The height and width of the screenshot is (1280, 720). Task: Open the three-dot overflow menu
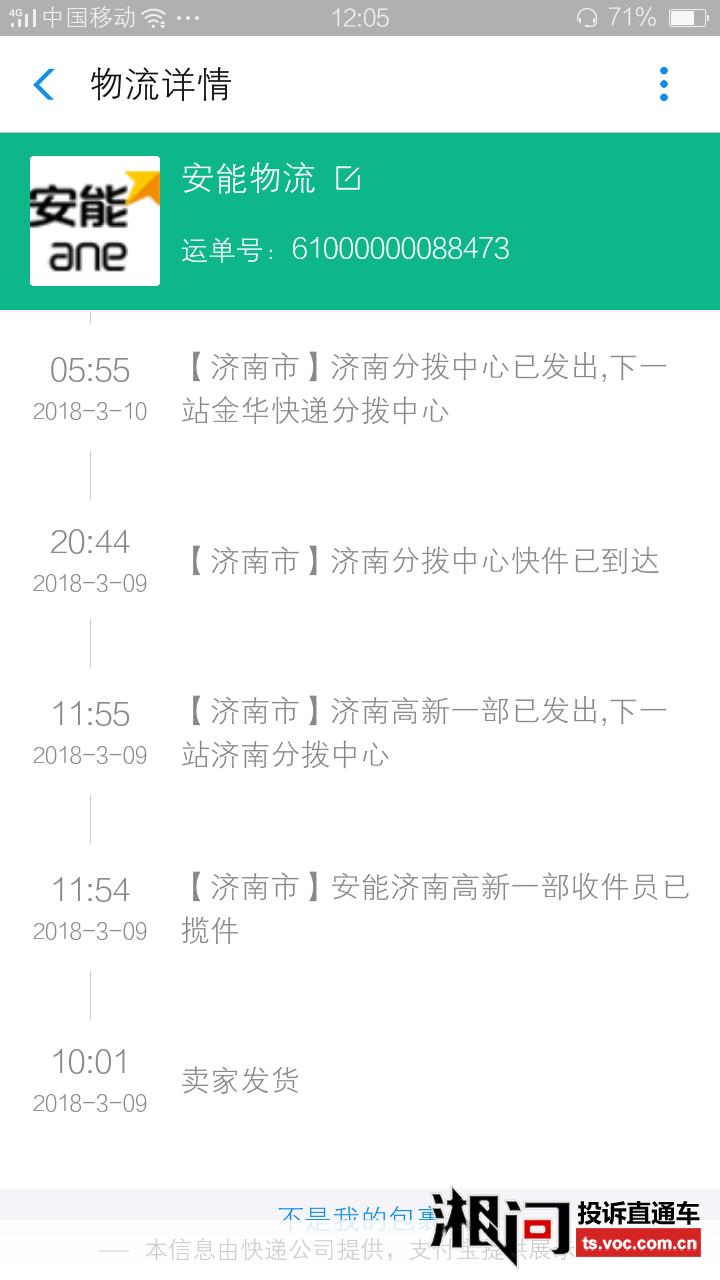(663, 85)
